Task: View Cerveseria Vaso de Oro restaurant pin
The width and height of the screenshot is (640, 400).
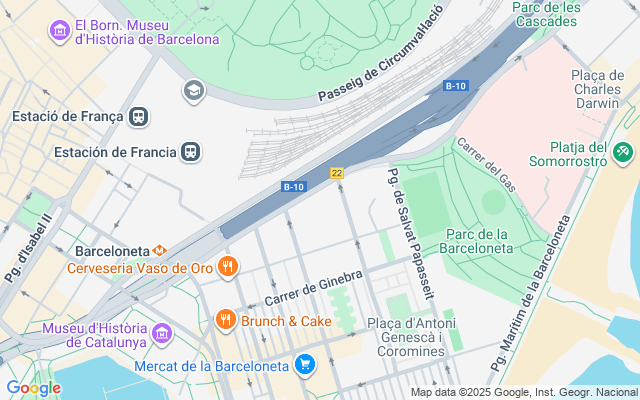Action: [229, 267]
